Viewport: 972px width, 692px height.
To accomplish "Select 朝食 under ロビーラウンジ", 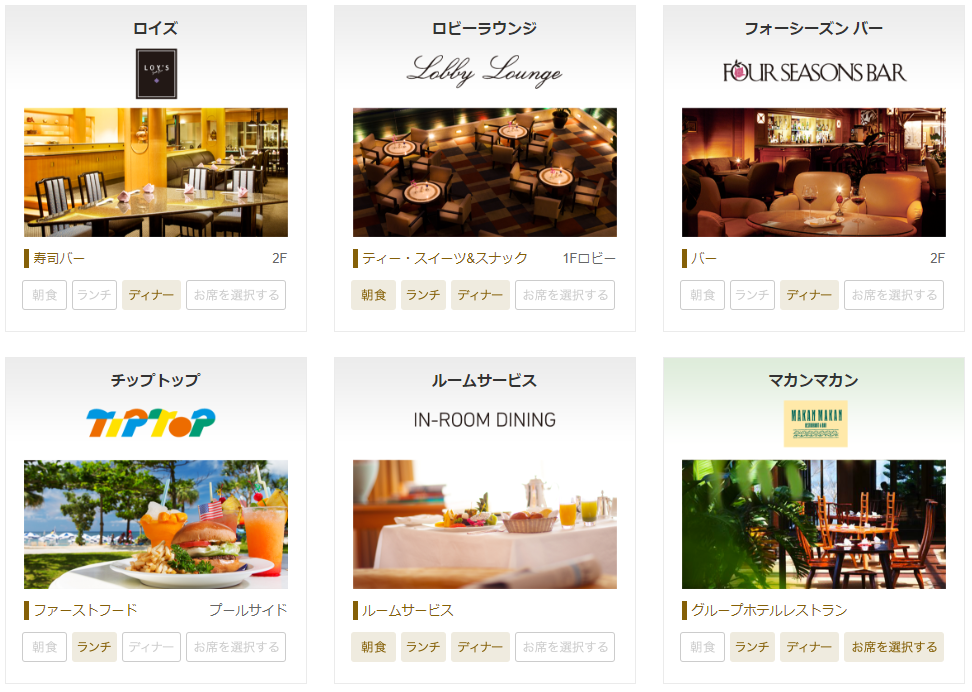I will coord(374,295).
